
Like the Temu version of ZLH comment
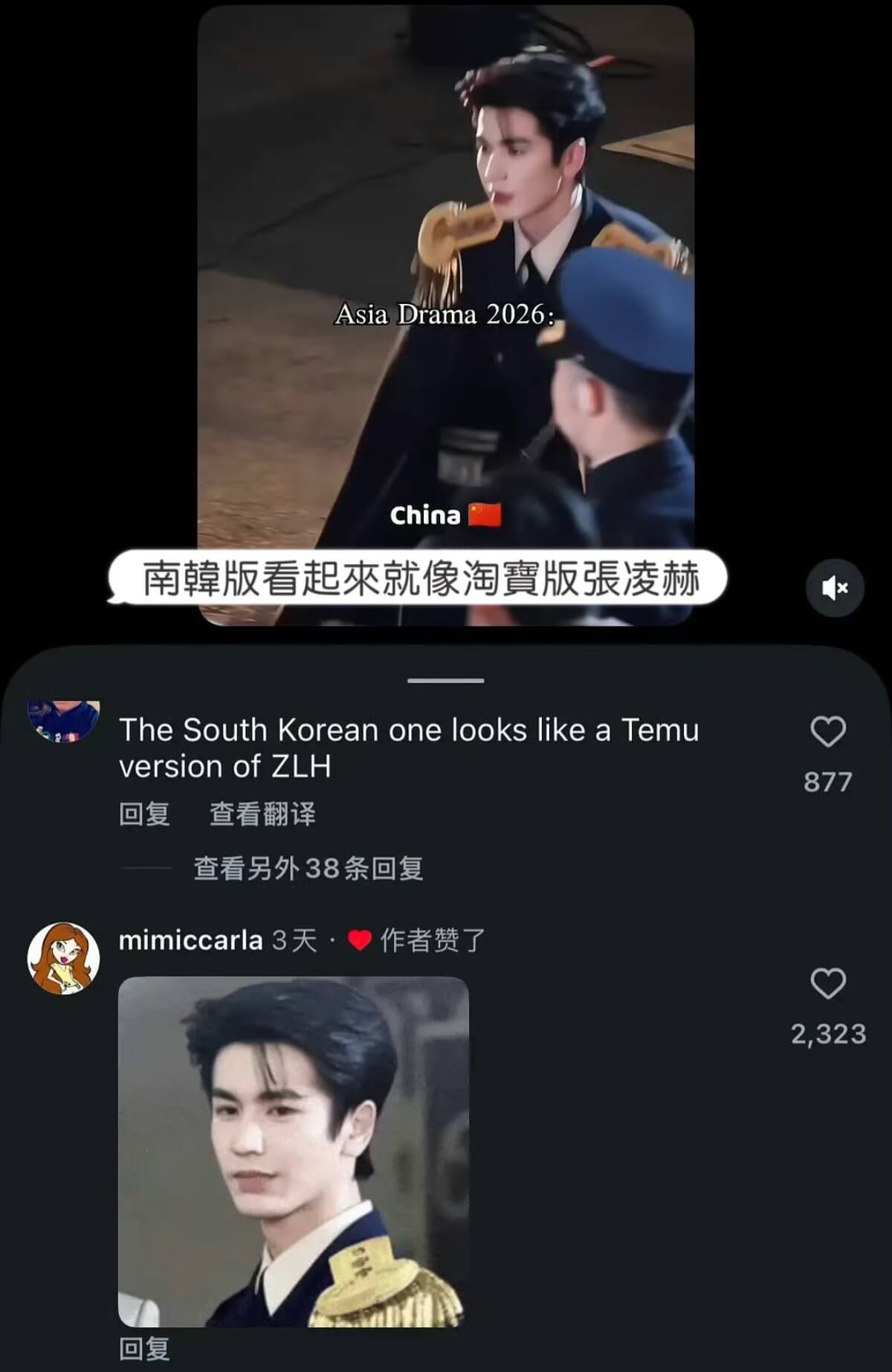tap(827, 732)
